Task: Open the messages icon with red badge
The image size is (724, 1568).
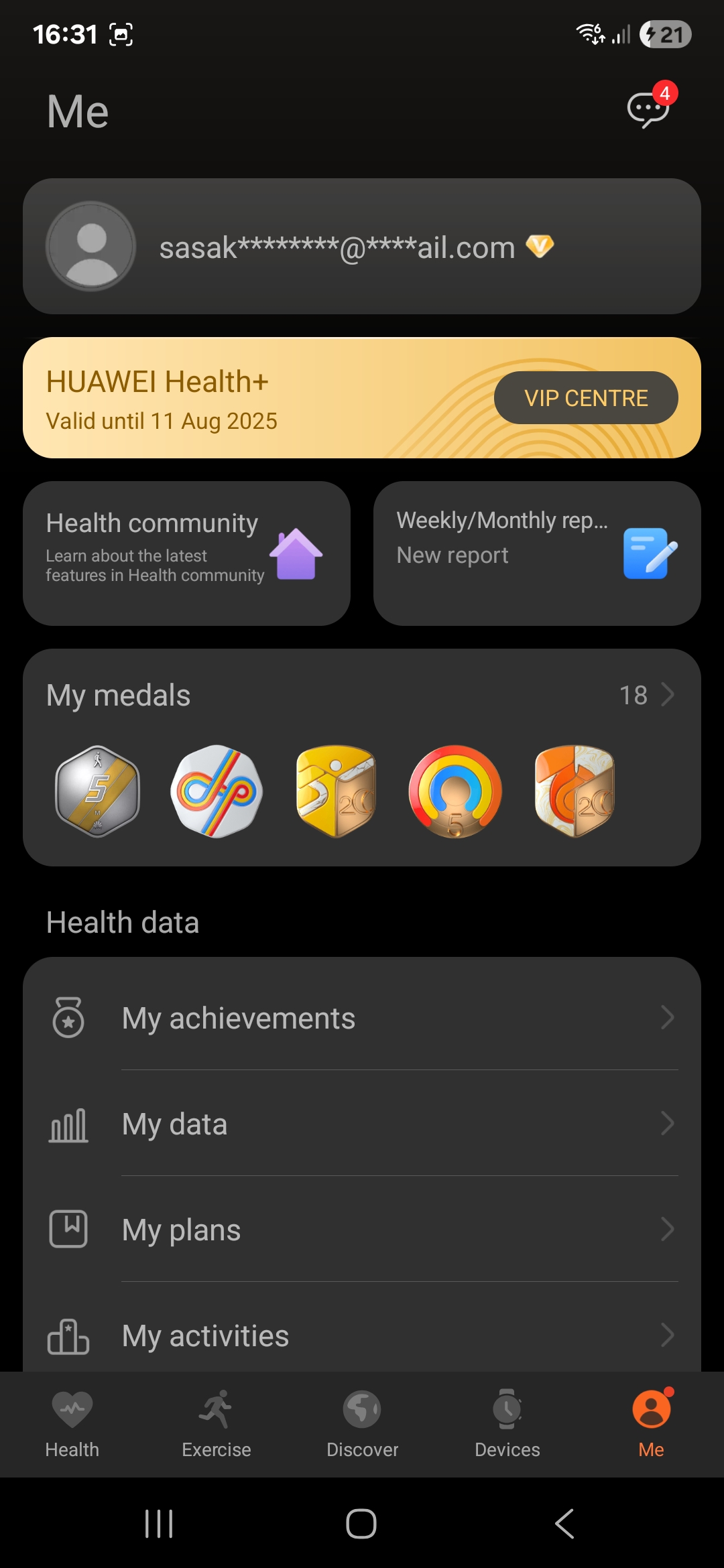Action: [x=650, y=107]
